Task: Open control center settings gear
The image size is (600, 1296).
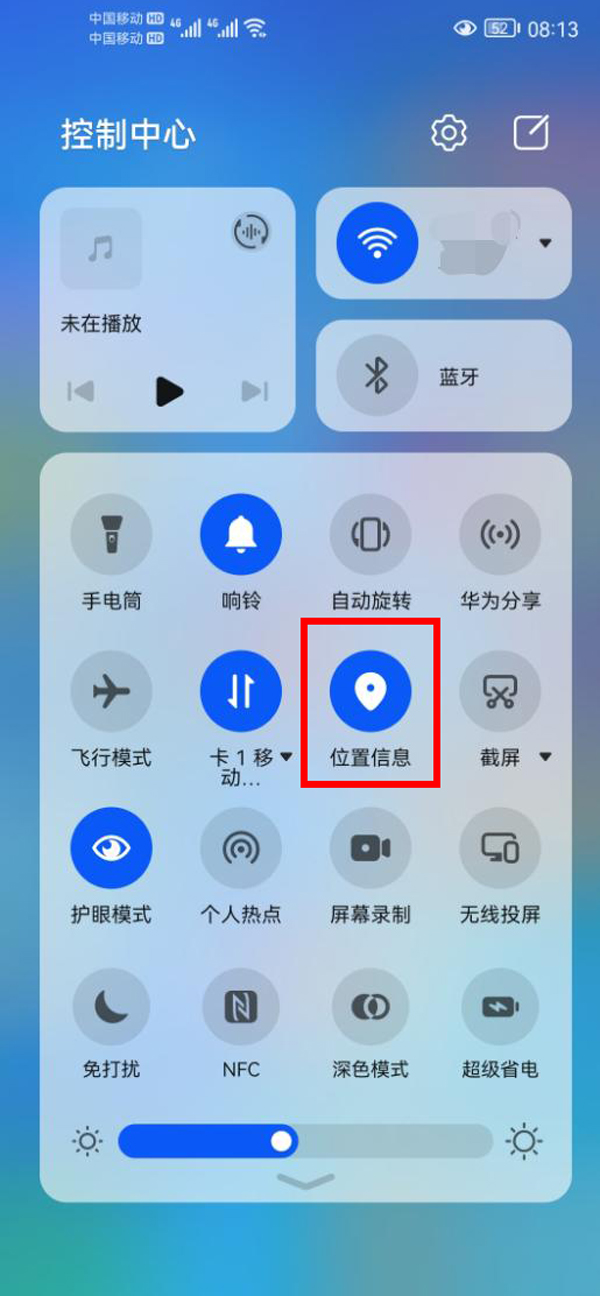Action: [449, 133]
